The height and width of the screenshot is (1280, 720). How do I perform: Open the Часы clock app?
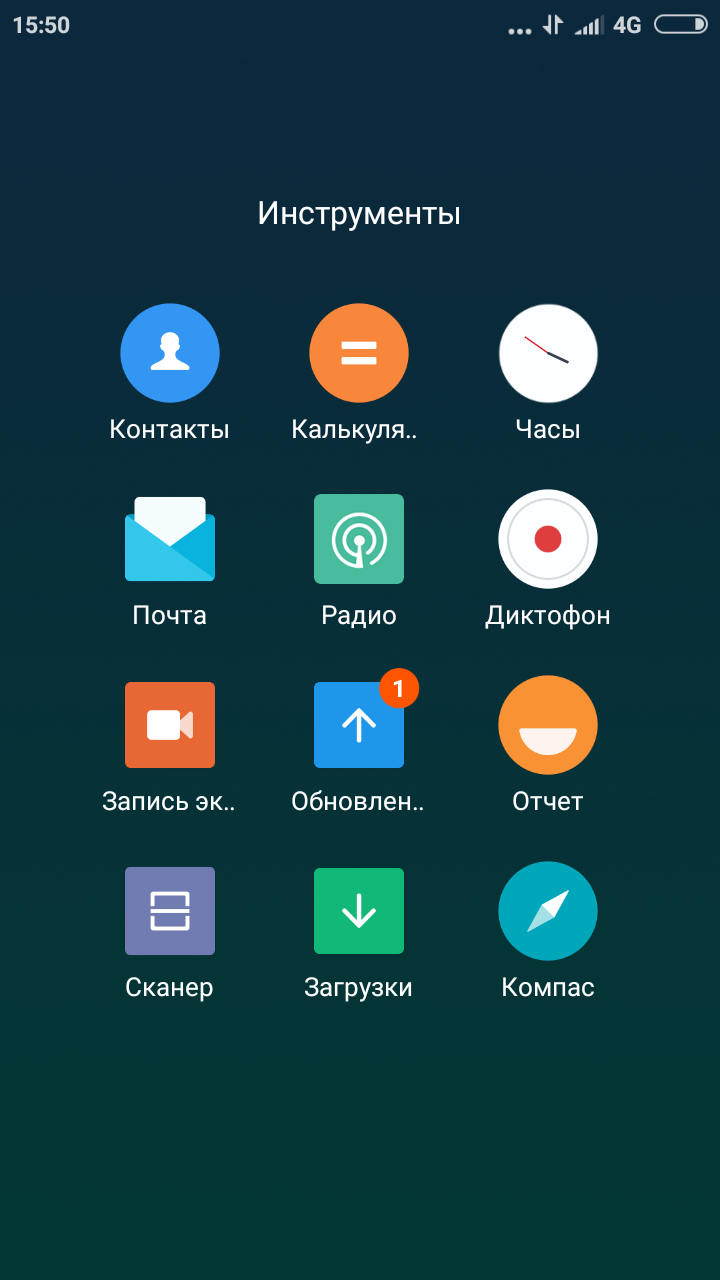click(548, 353)
